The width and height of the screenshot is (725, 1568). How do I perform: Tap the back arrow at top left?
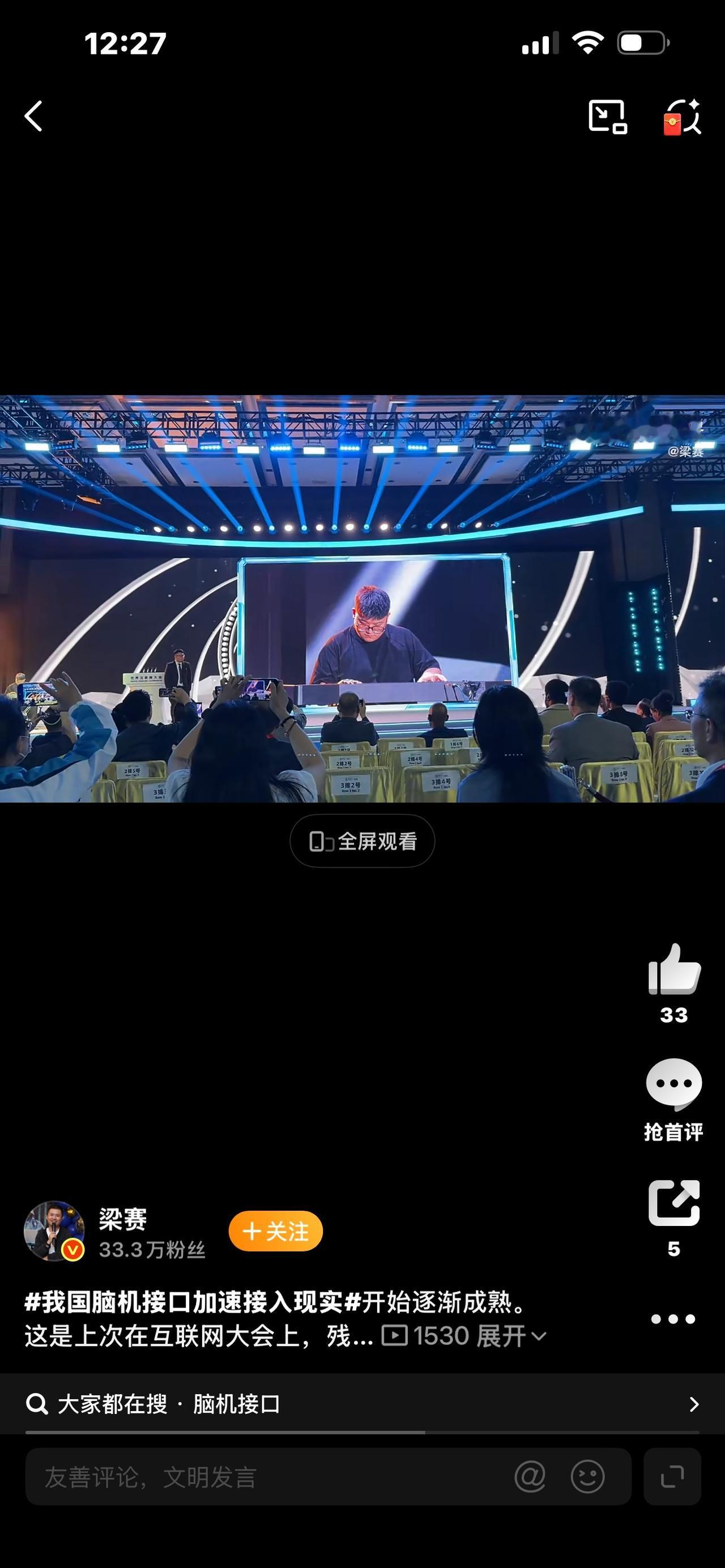(x=35, y=117)
